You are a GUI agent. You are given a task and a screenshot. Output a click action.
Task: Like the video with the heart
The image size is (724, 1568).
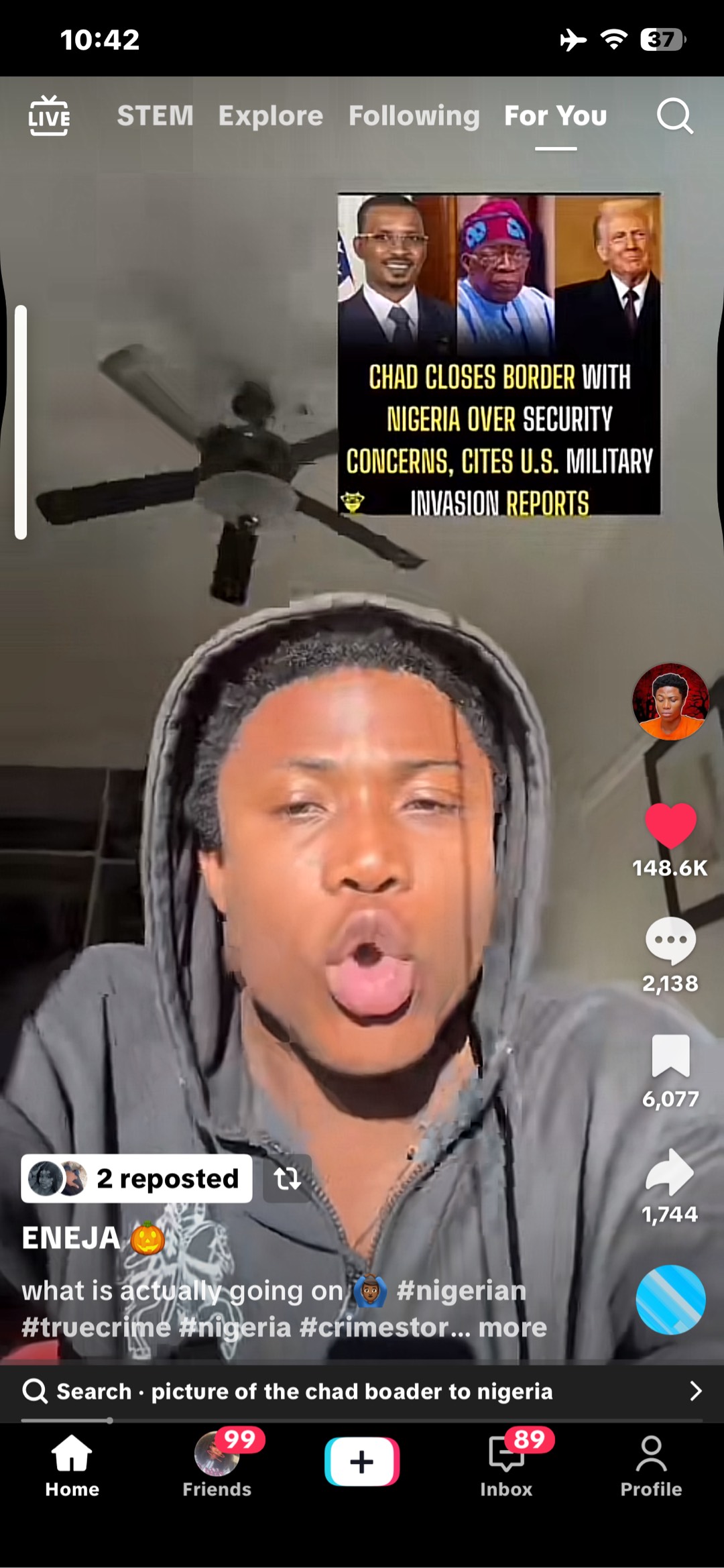click(x=670, y=825)
